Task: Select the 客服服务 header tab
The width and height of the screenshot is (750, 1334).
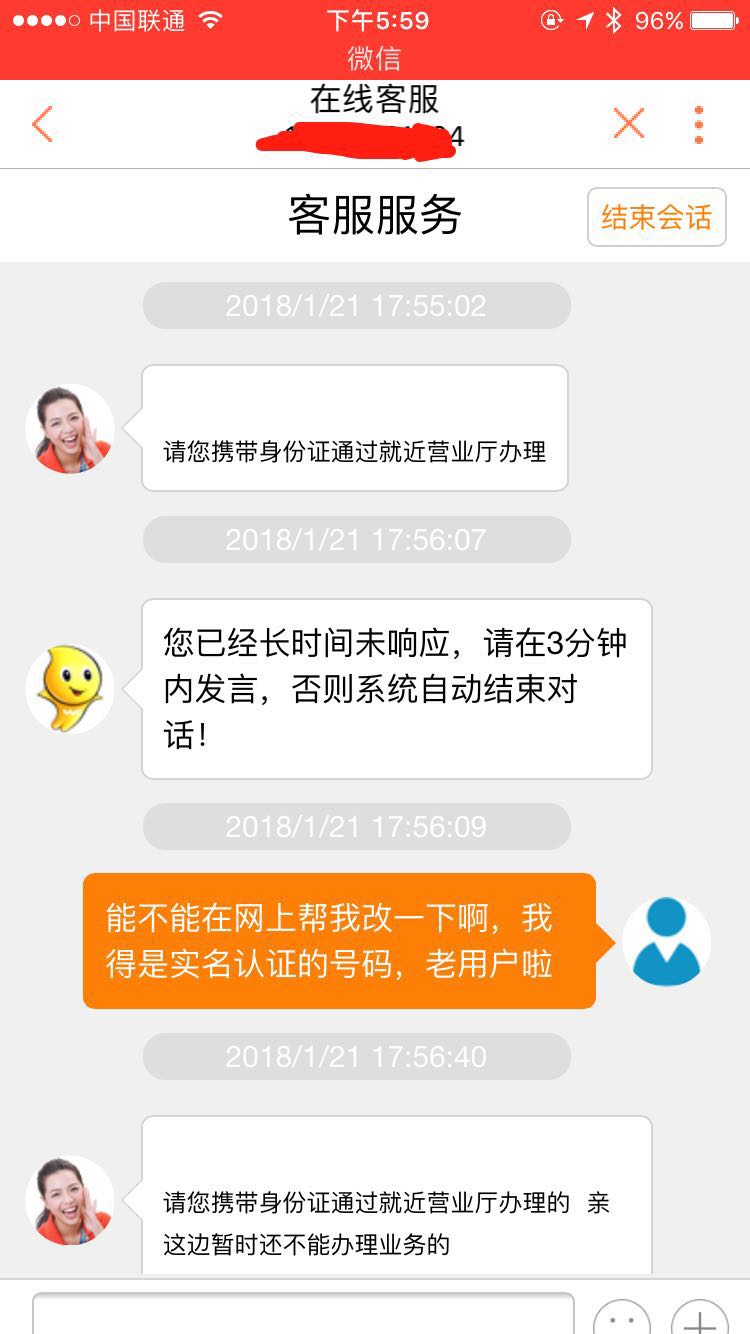Action: (375, 215)
